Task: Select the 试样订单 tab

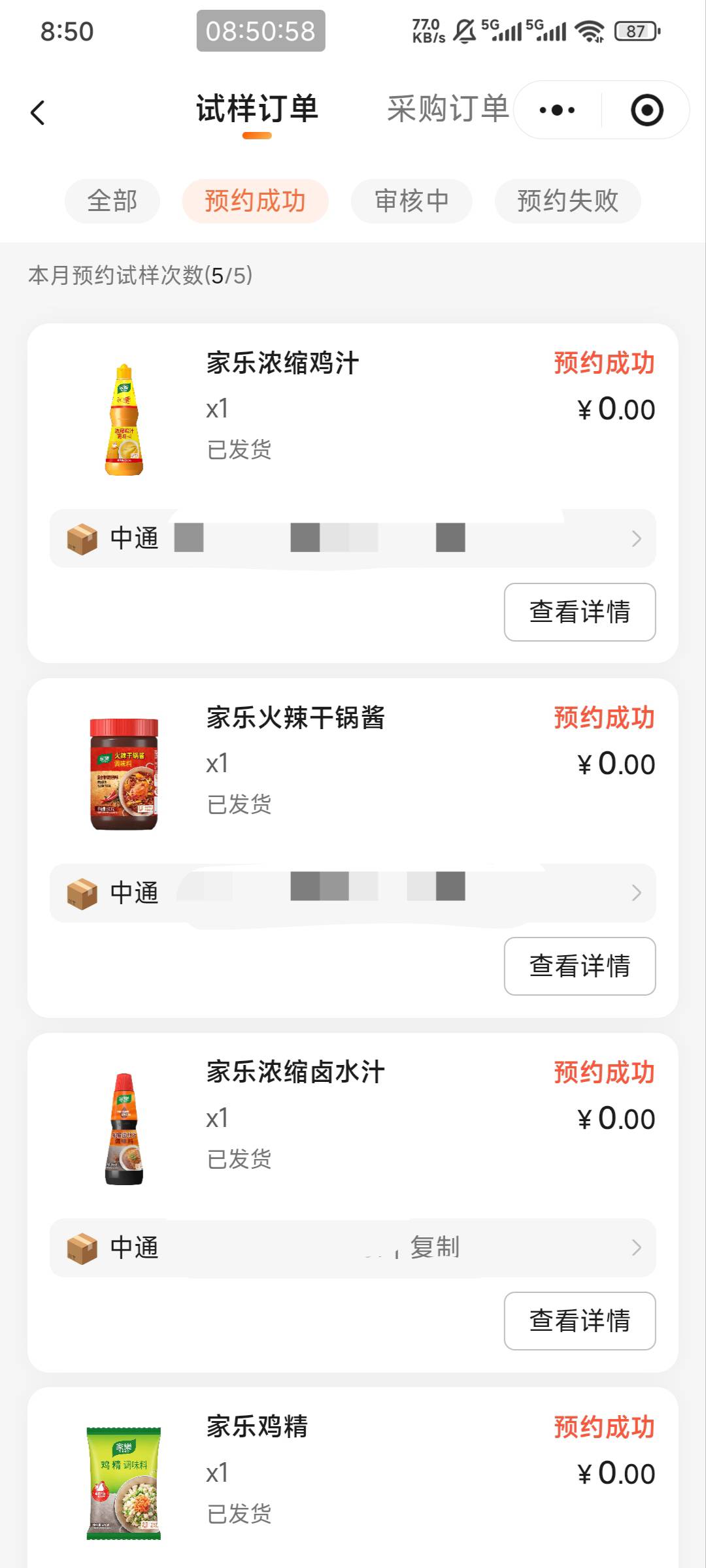Action: pos(257,108)
